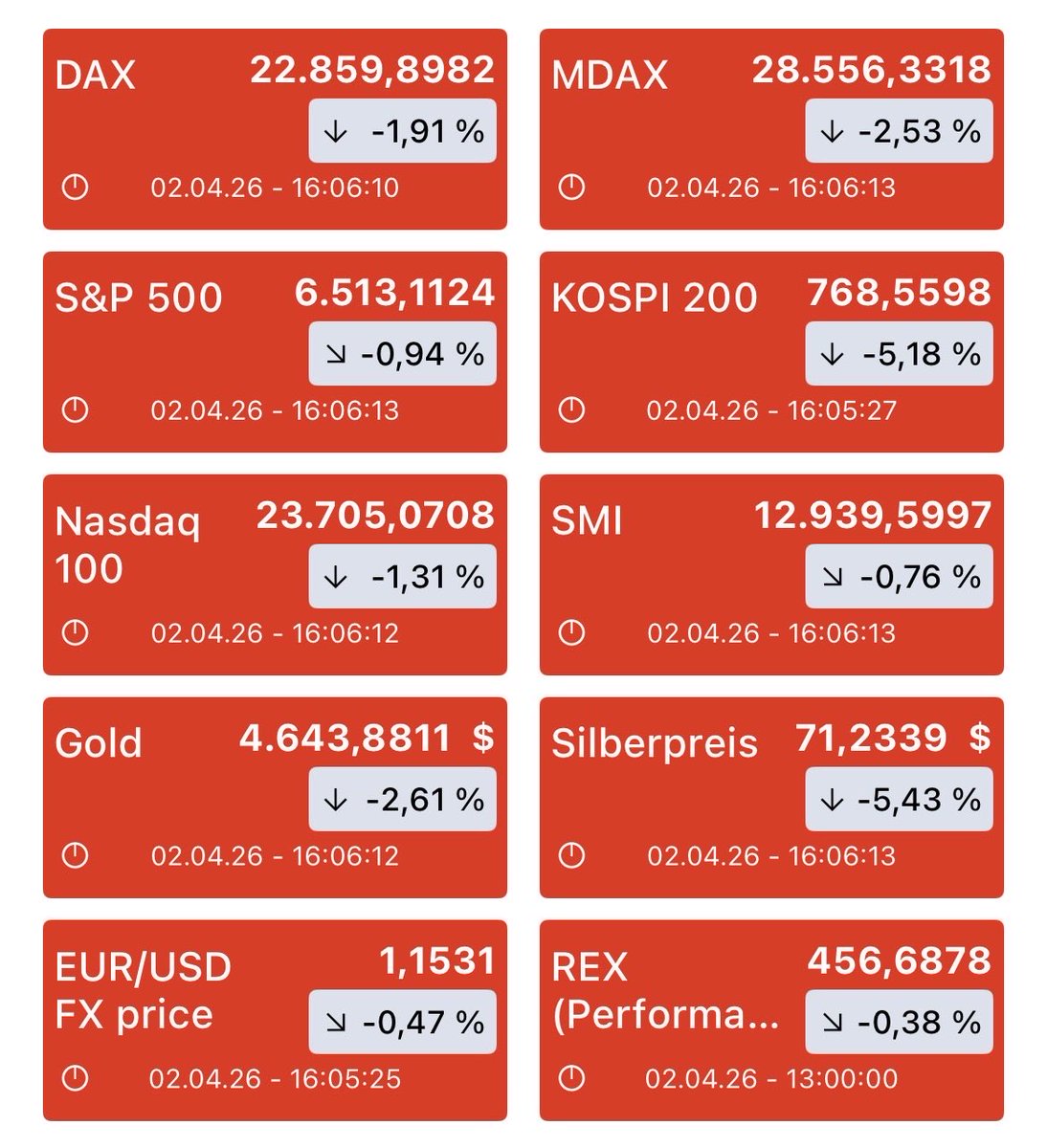The height and width of the screenshot is (1148, 1047).
Task: Open the KOSPI 200 card
Action: [771, 352]
